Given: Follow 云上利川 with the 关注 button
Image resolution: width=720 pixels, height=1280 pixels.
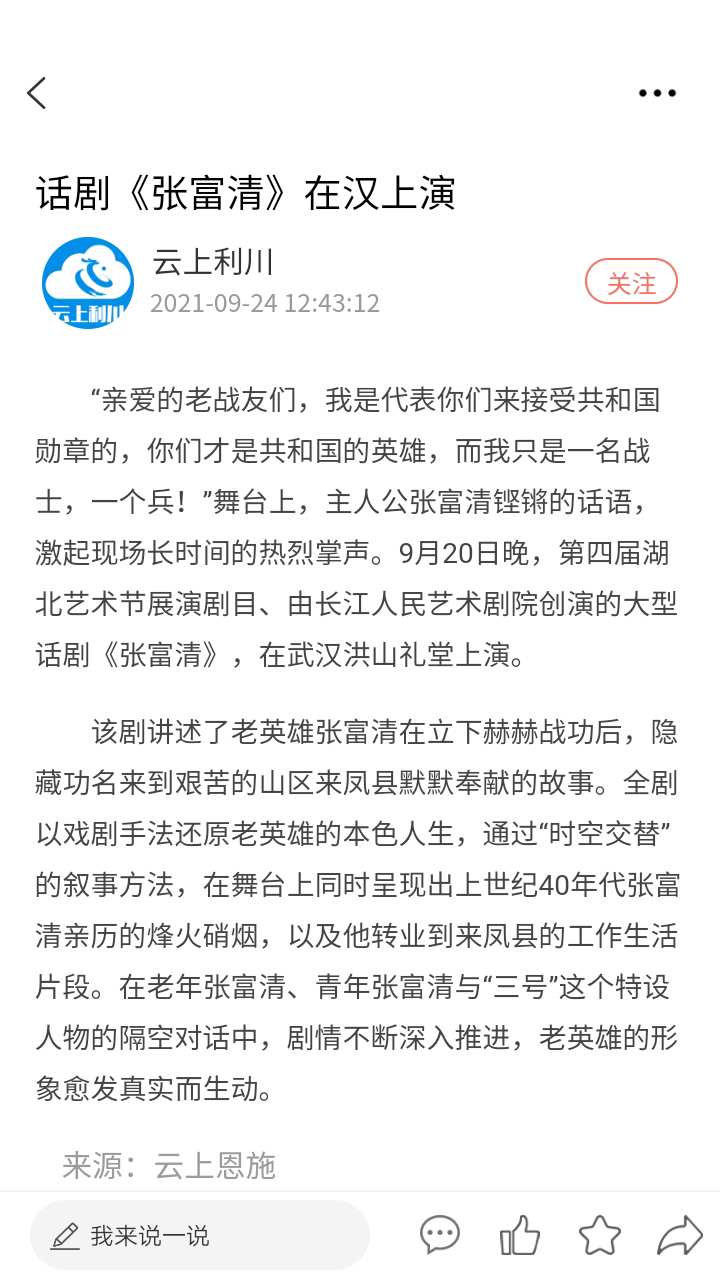Looking at the screenshot, I should [631, 283].
